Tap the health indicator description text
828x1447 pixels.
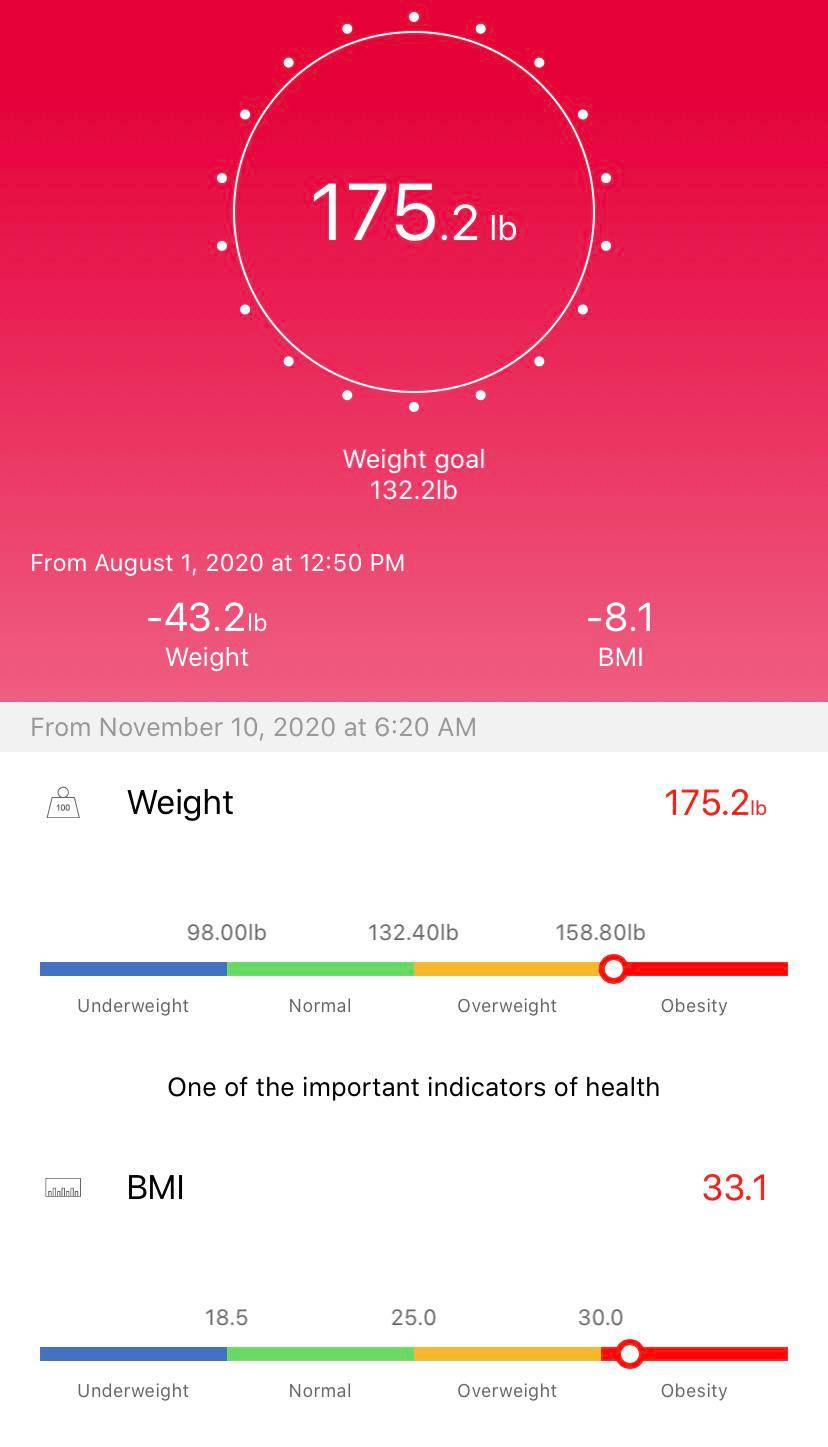413,1087
